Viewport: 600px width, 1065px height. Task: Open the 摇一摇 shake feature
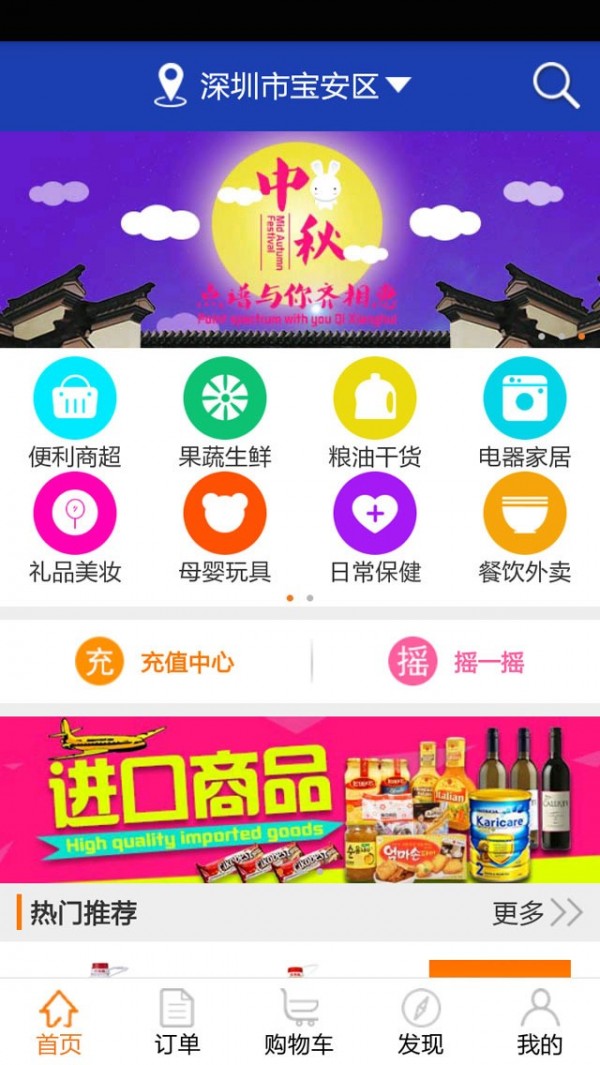[x=456, y=662]
